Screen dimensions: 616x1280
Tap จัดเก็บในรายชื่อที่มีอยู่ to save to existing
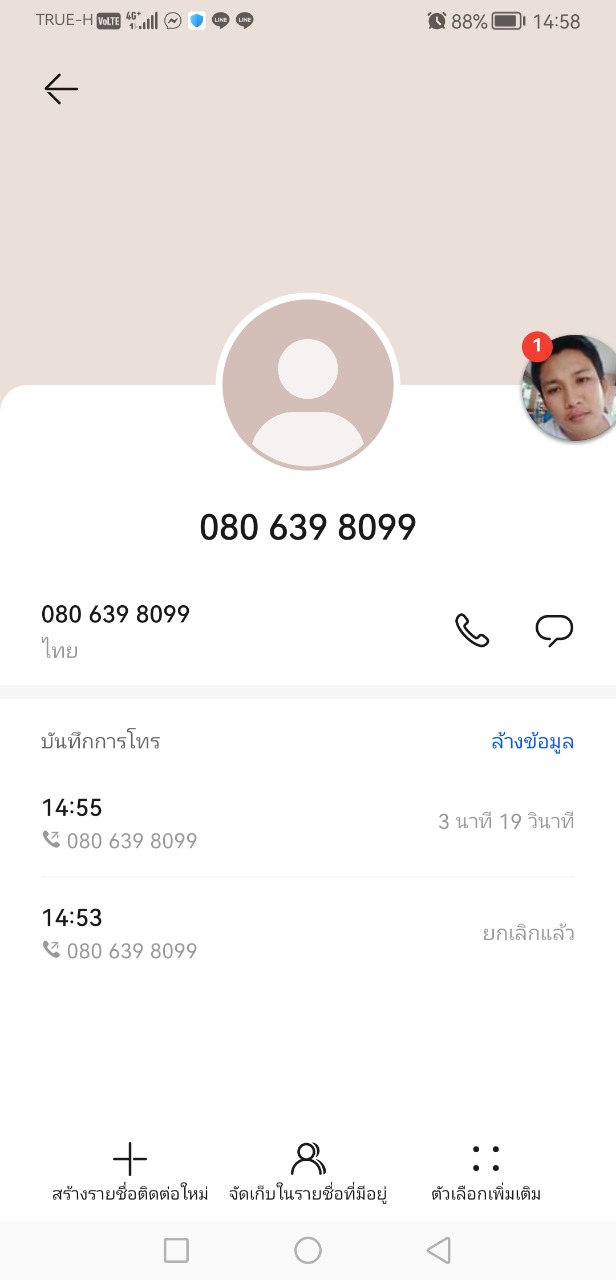(308, 1173)
